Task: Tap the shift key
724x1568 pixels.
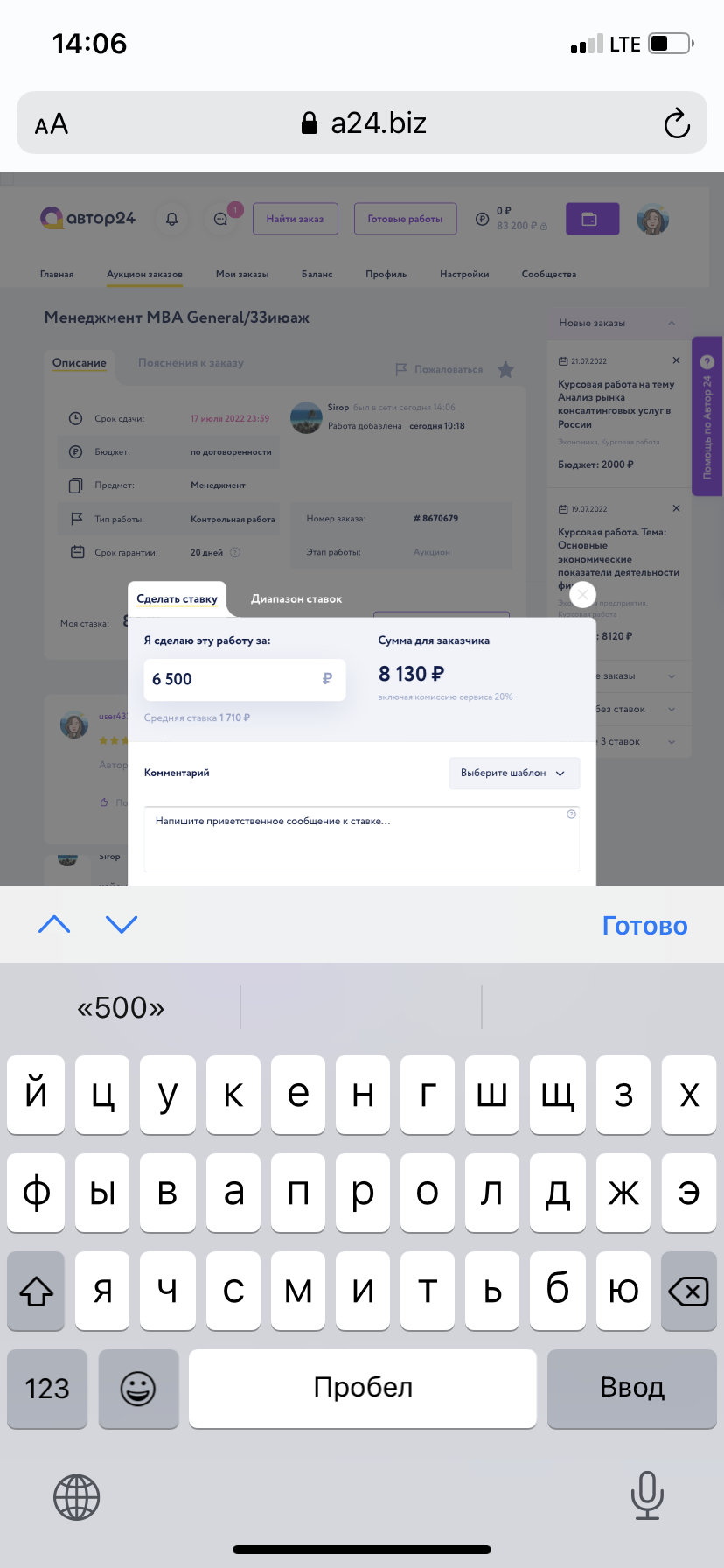Action: 36,1291
